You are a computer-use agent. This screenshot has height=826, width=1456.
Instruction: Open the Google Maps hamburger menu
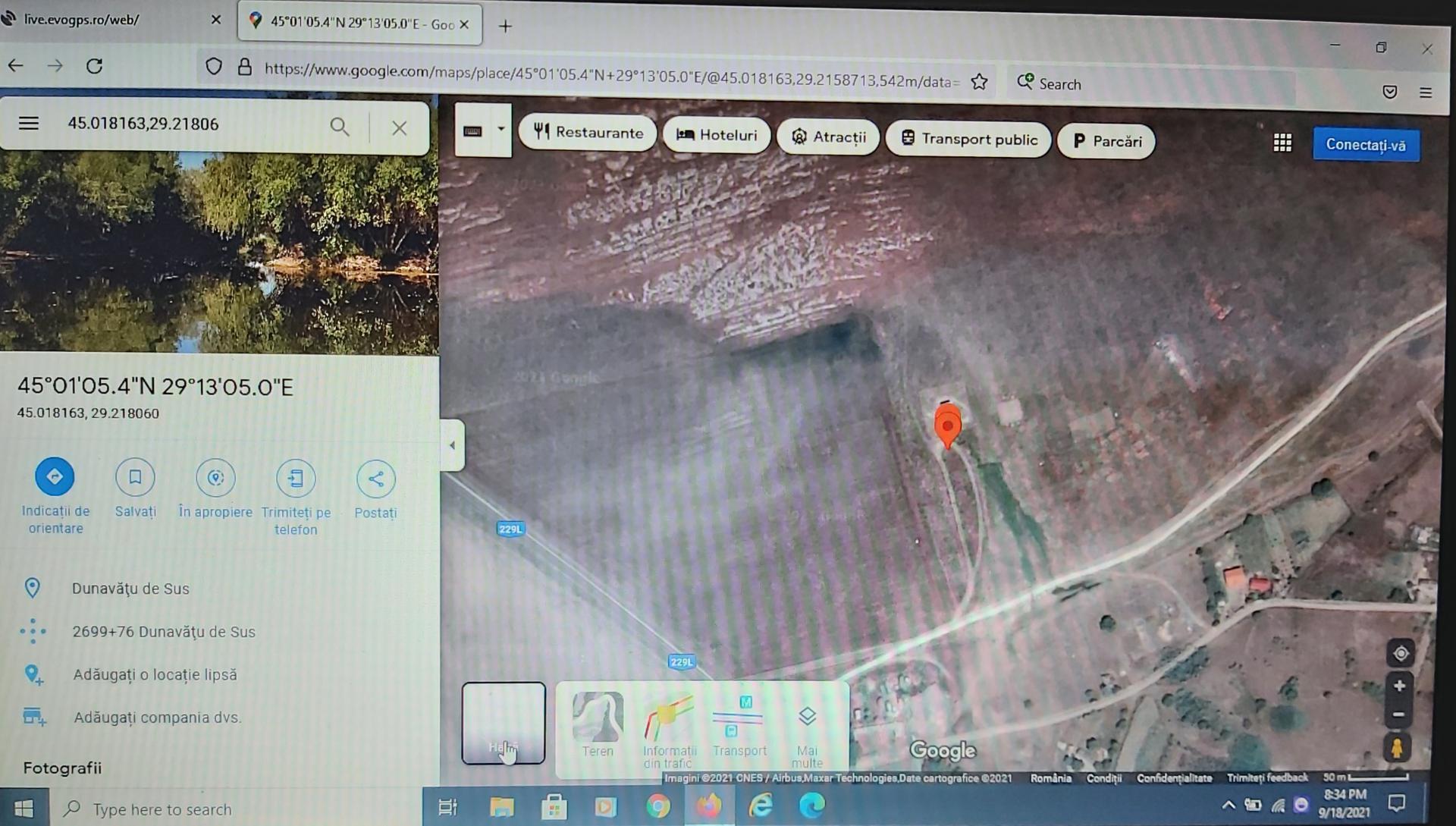pyautogui.click(x=29, y=123)
